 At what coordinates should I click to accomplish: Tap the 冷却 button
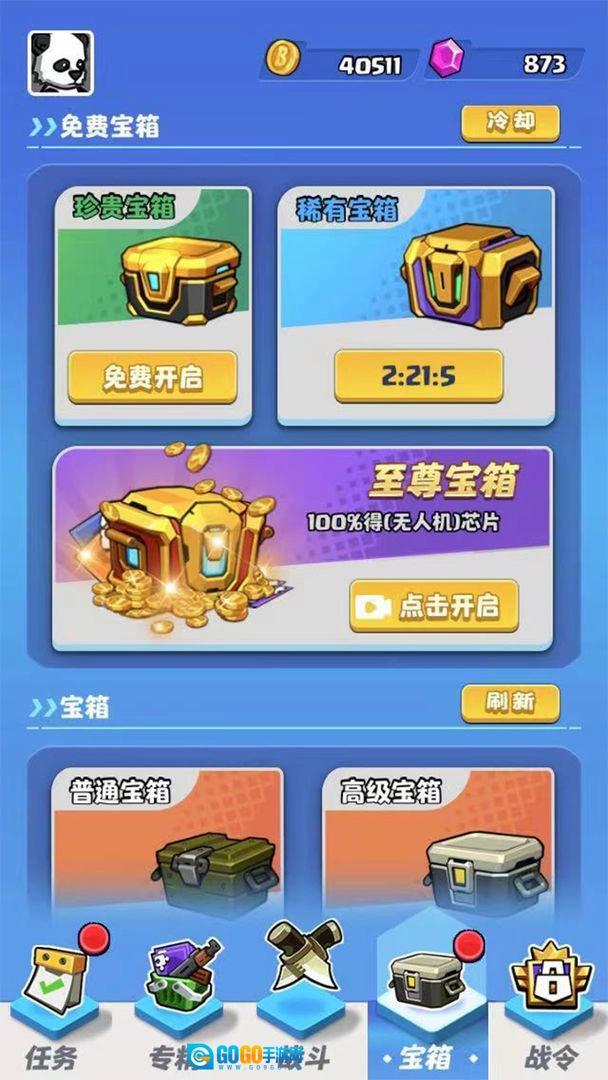tap(510, 123)
